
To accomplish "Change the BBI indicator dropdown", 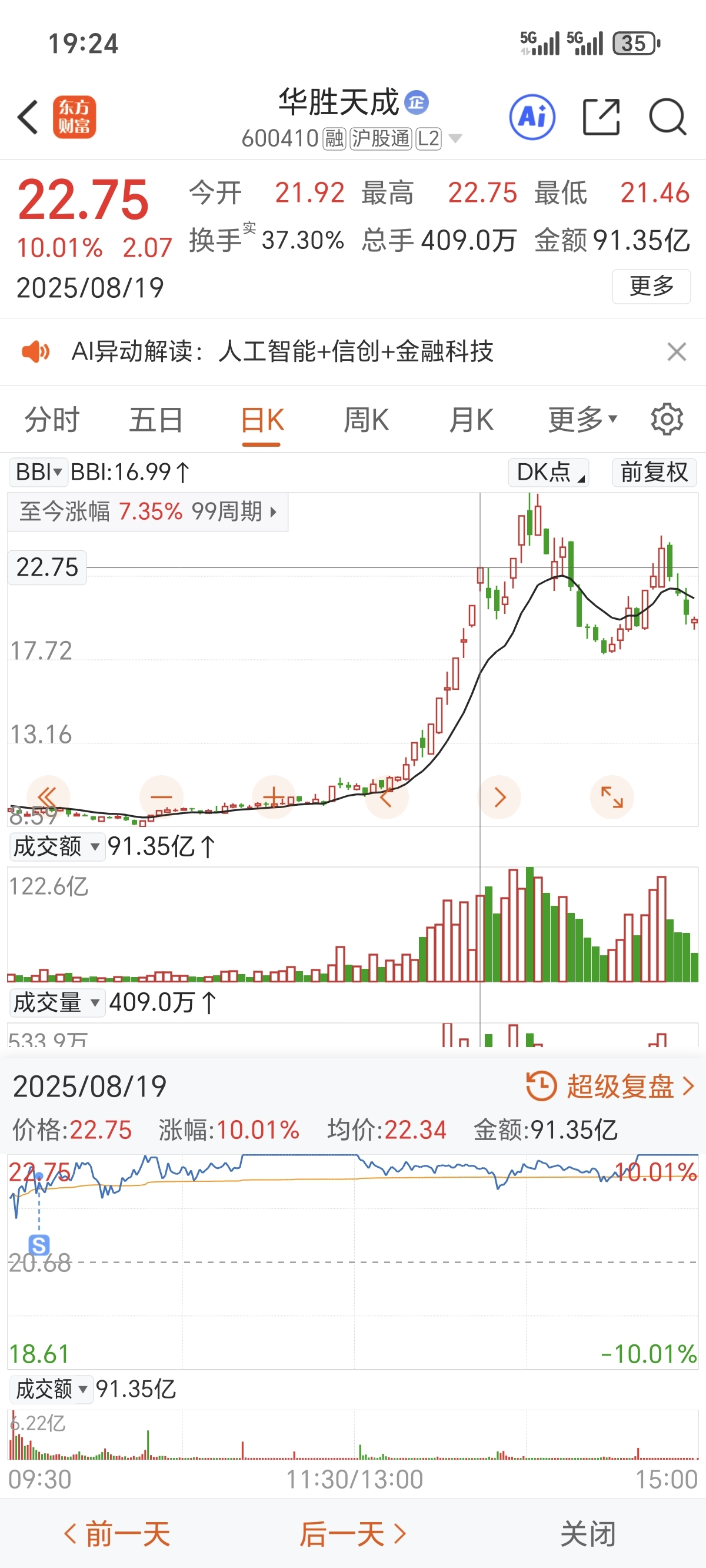I will tap(38, 473).
